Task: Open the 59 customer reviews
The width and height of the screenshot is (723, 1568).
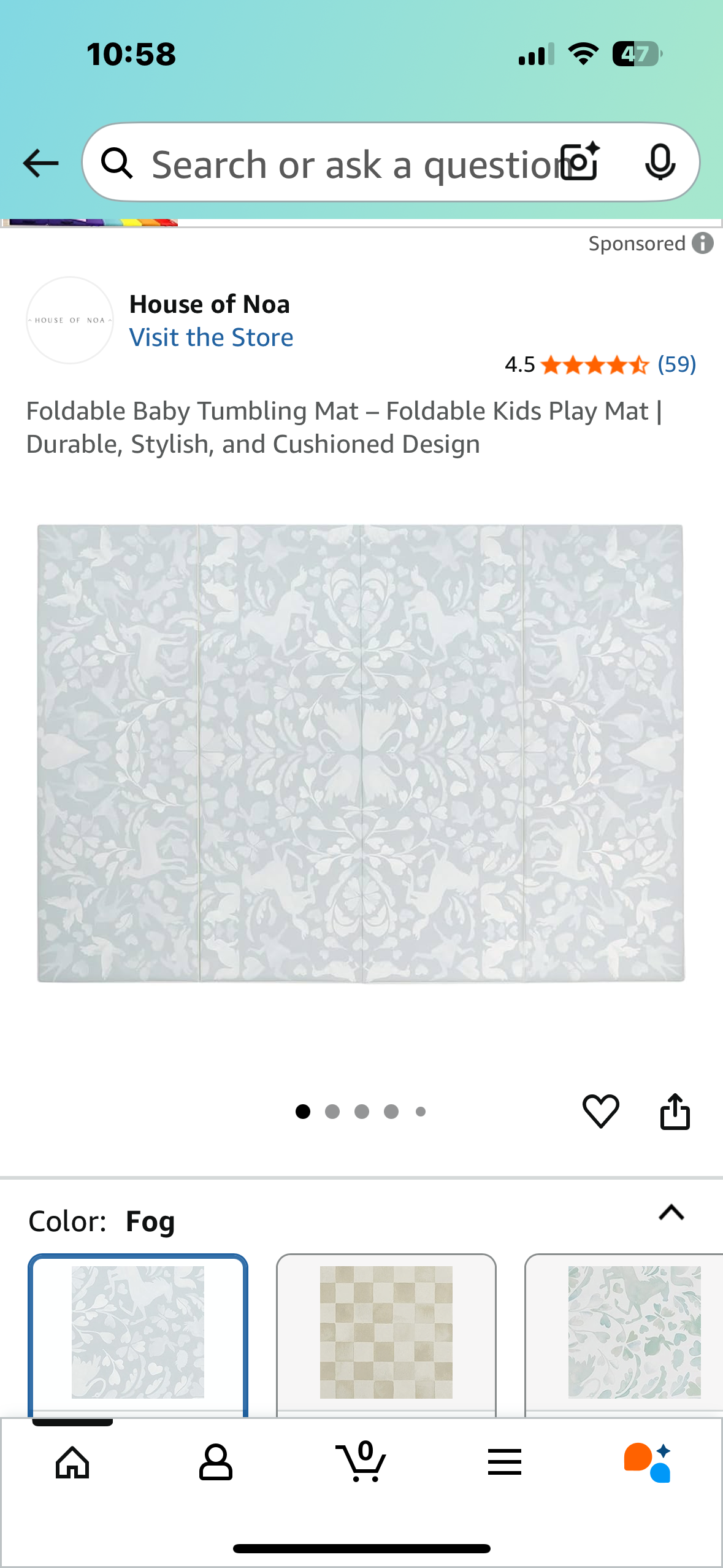Action: tap(676, 365)
